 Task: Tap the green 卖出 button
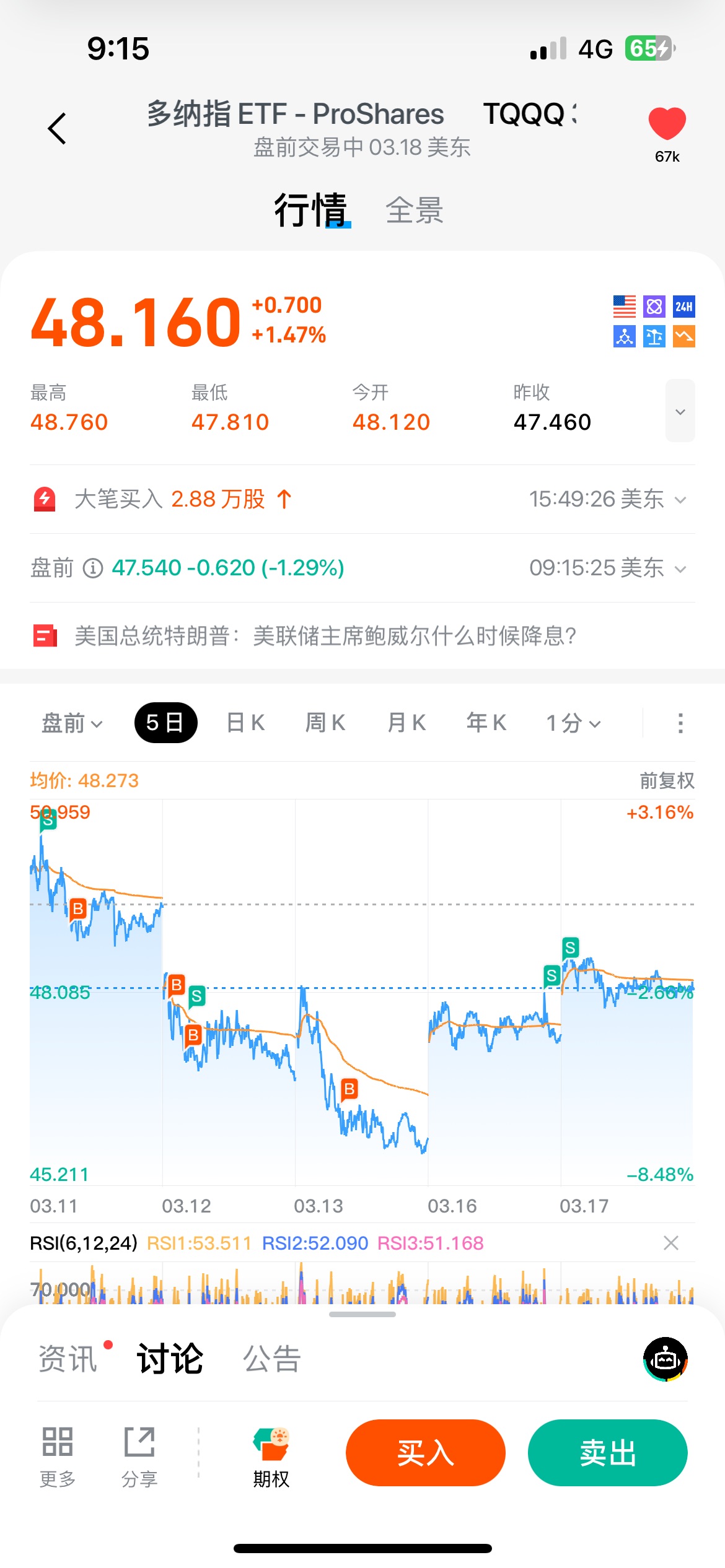click(x=607, y=1452)
